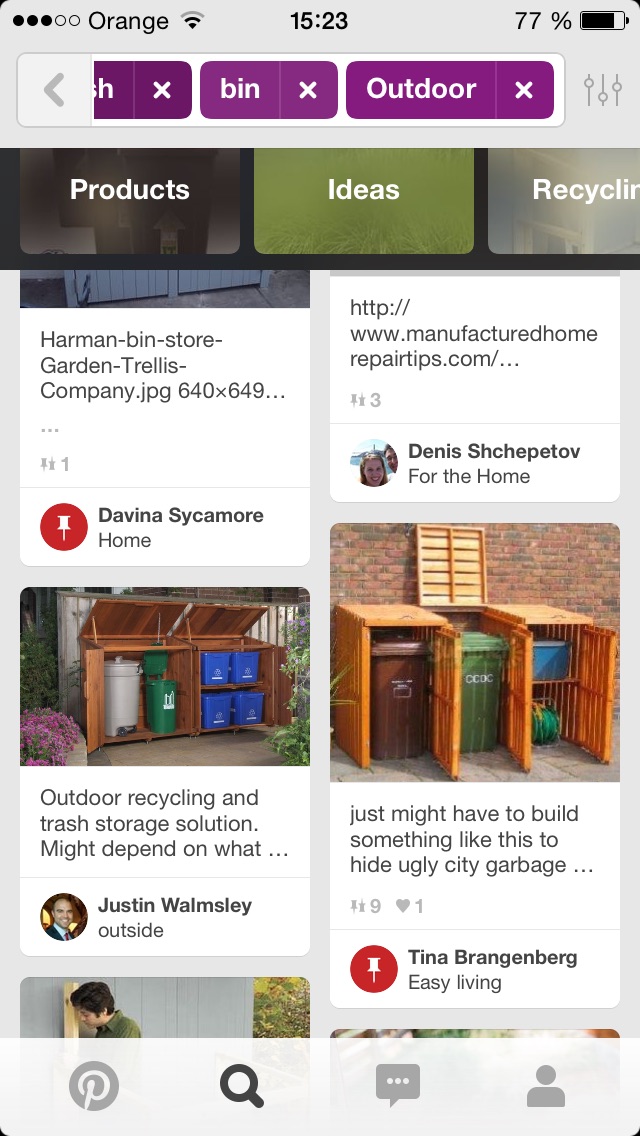Open Justin Walmsley's outside board
This screenshot has height=1136, width=640.
(164, 917)
